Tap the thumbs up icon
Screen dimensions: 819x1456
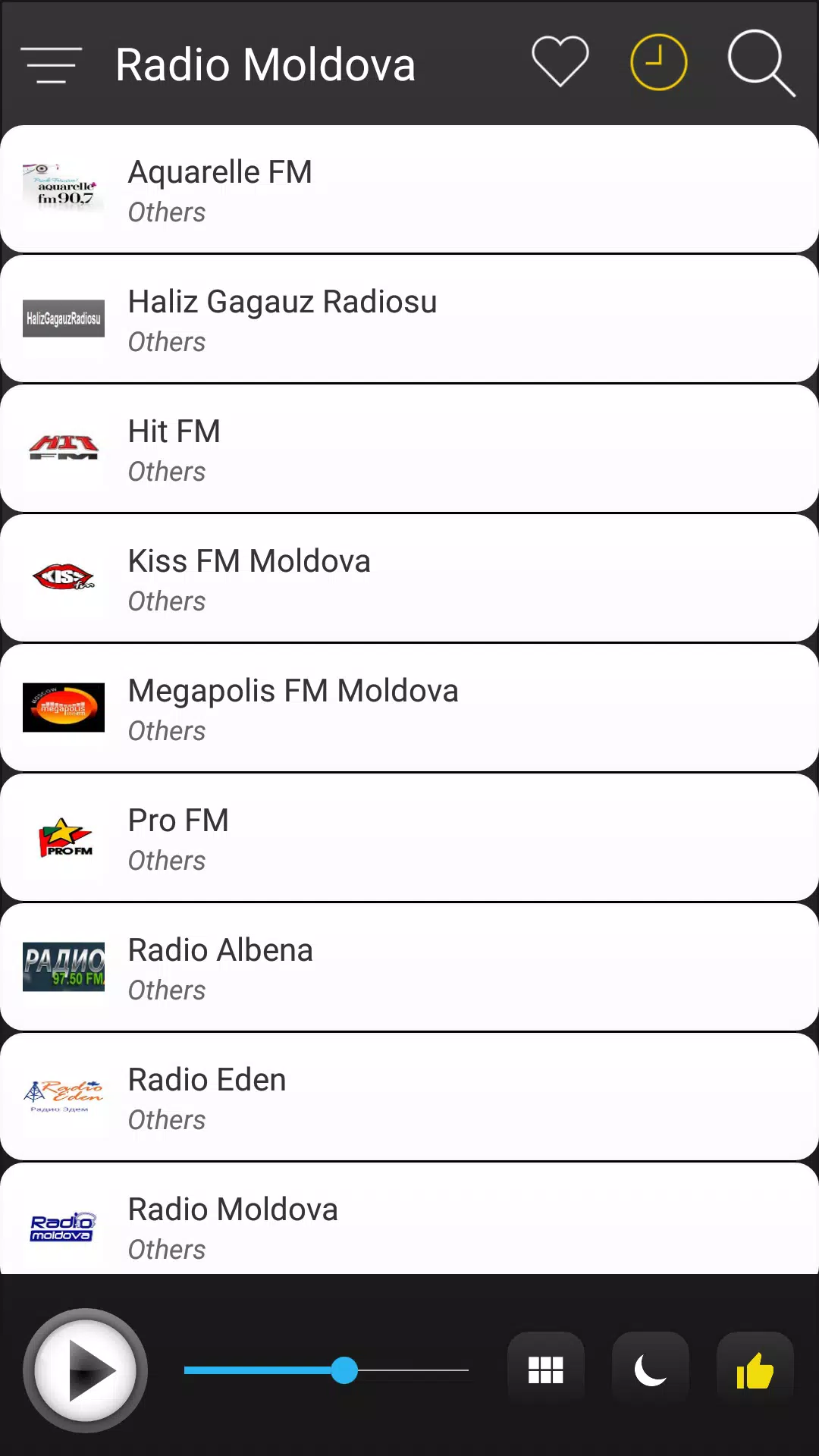coord(753,1369)
